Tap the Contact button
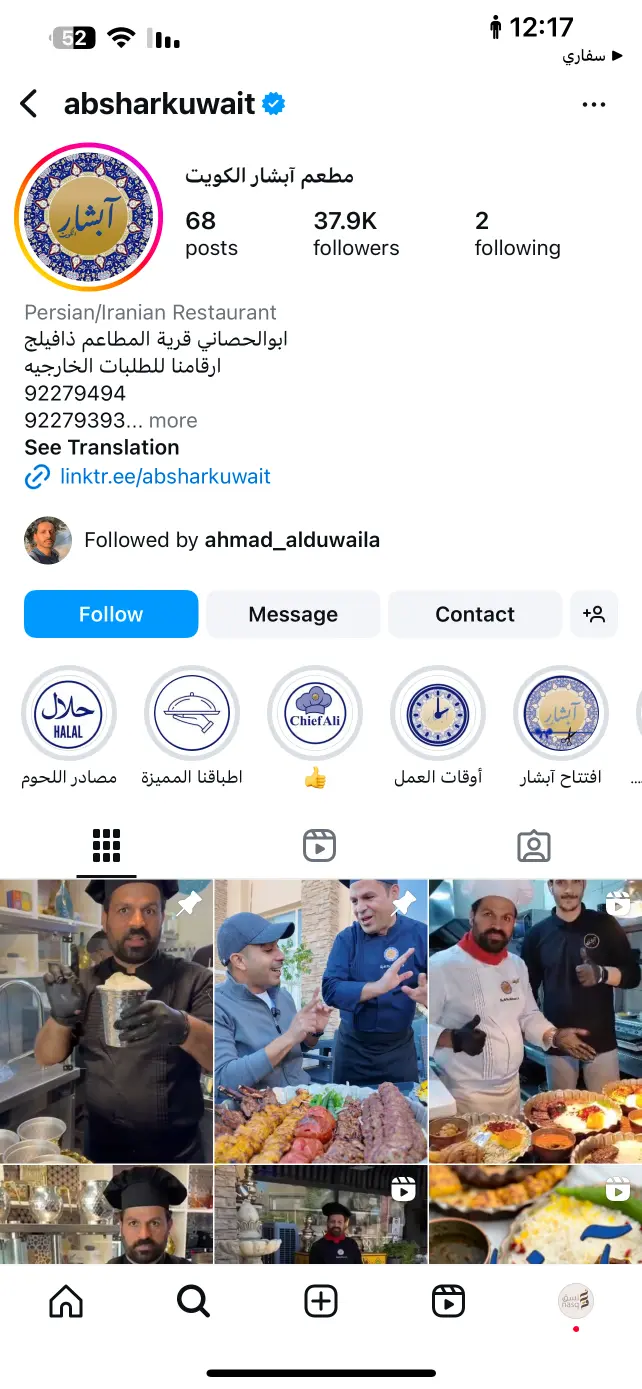642x1389 pixels. click(x=475, y=614)
